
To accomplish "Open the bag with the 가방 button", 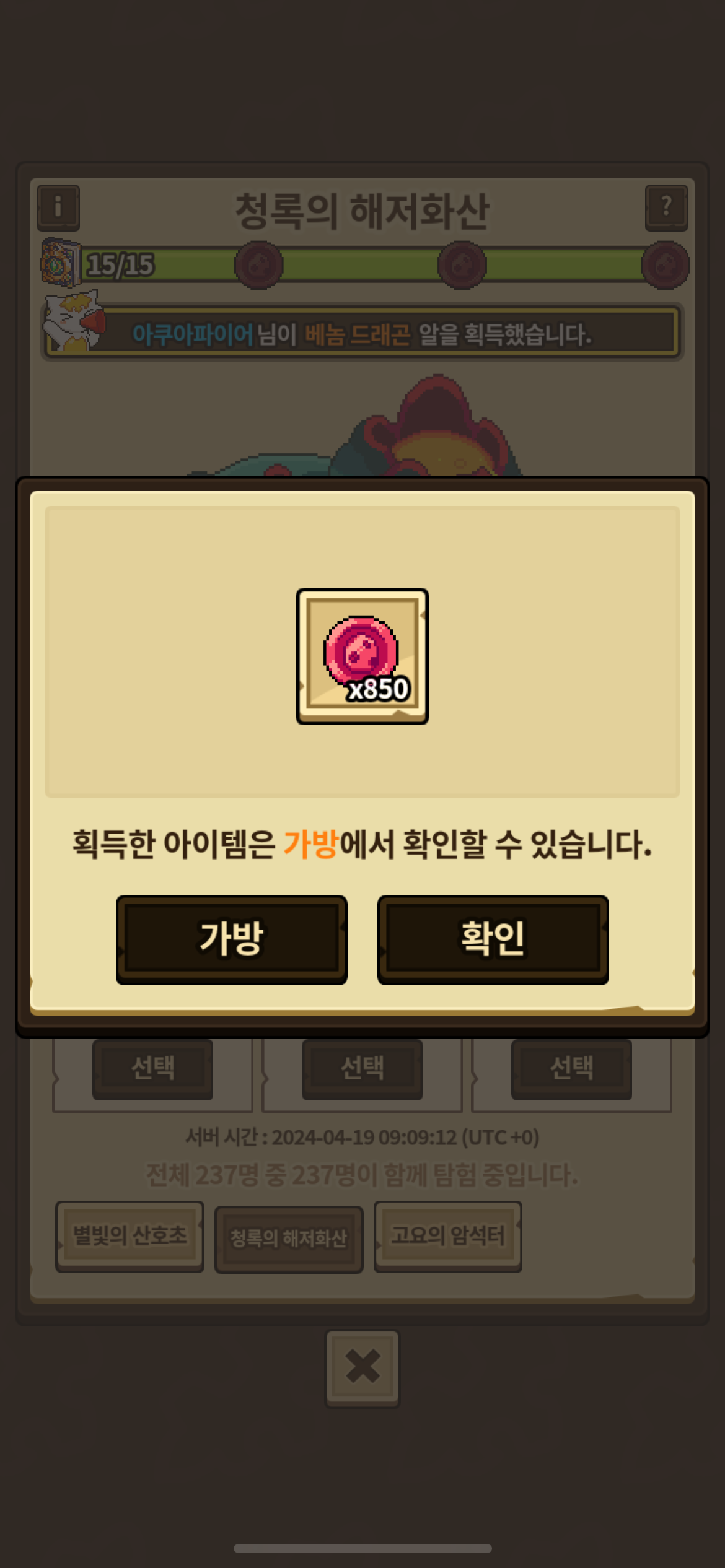I will click(231, 939).
